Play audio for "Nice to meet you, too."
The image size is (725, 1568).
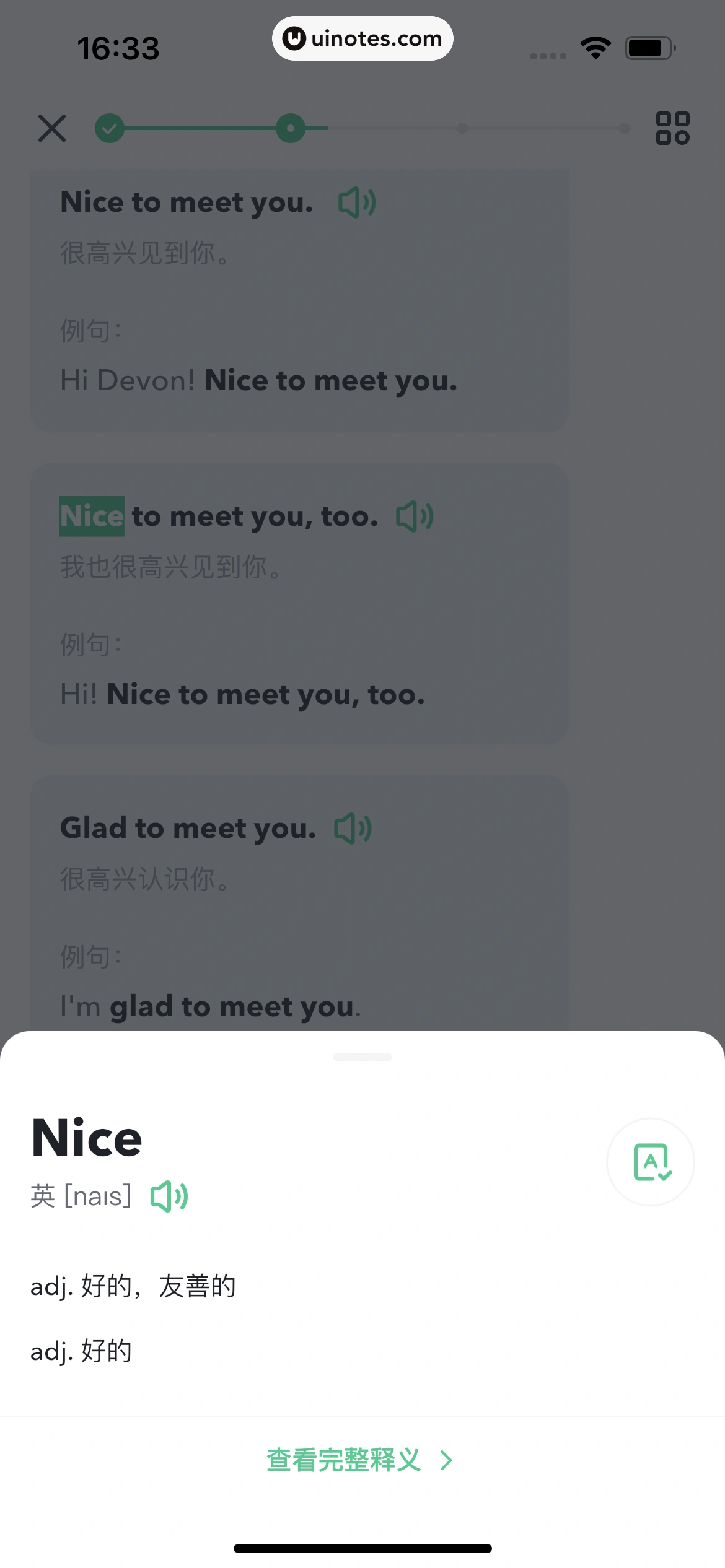click(x=414, y=515)
